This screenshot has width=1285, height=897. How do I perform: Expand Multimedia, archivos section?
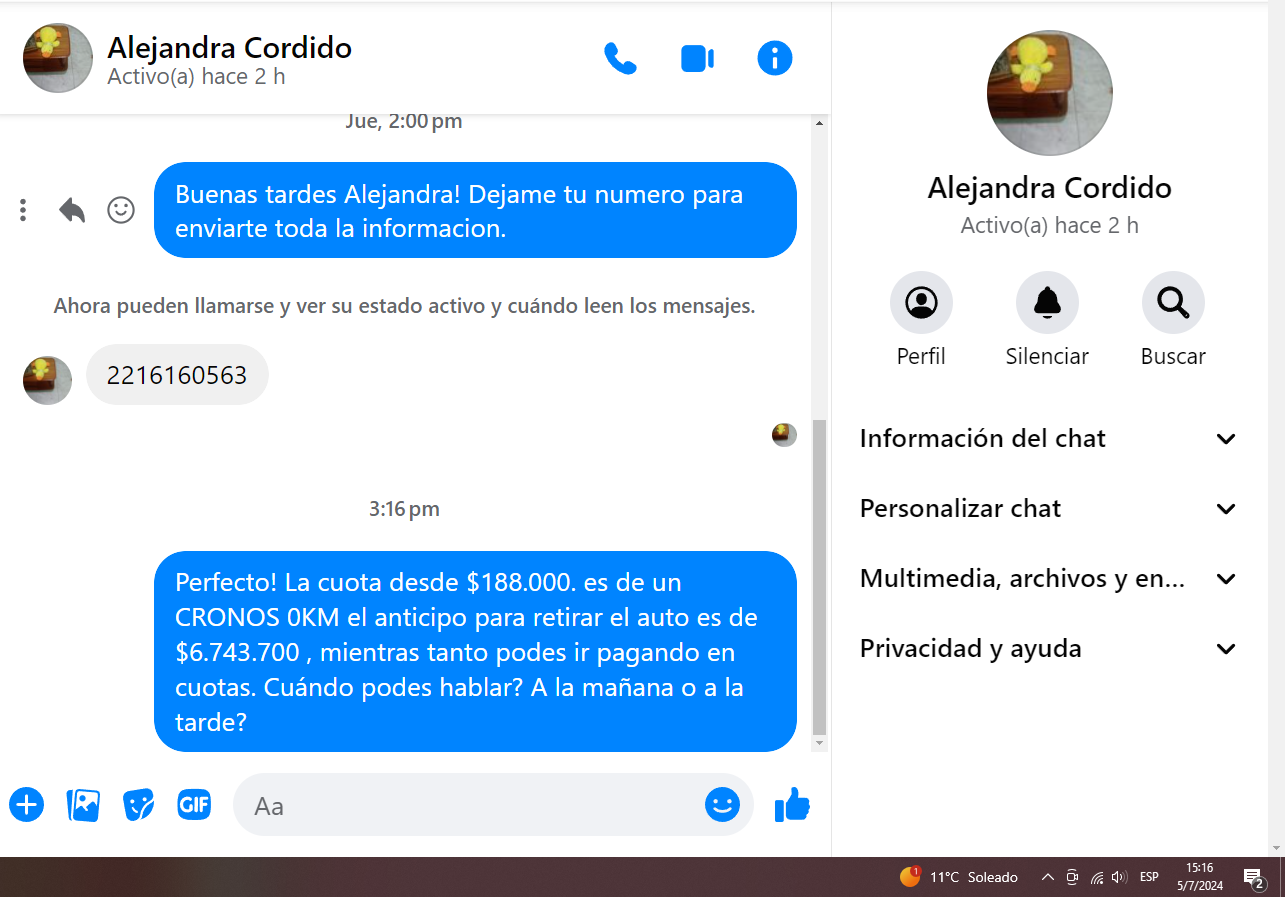click(x=1048, y=579)
